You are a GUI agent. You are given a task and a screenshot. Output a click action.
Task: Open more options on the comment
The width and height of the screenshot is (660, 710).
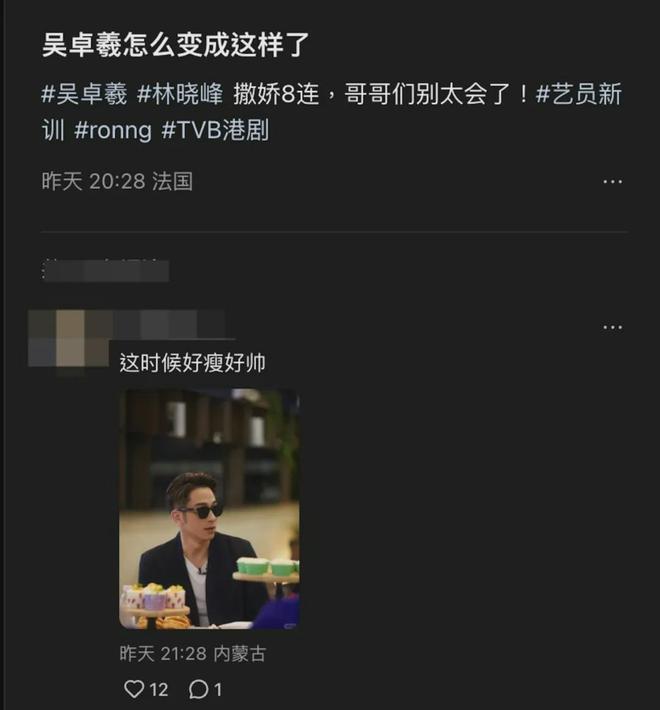click(612, 327)
